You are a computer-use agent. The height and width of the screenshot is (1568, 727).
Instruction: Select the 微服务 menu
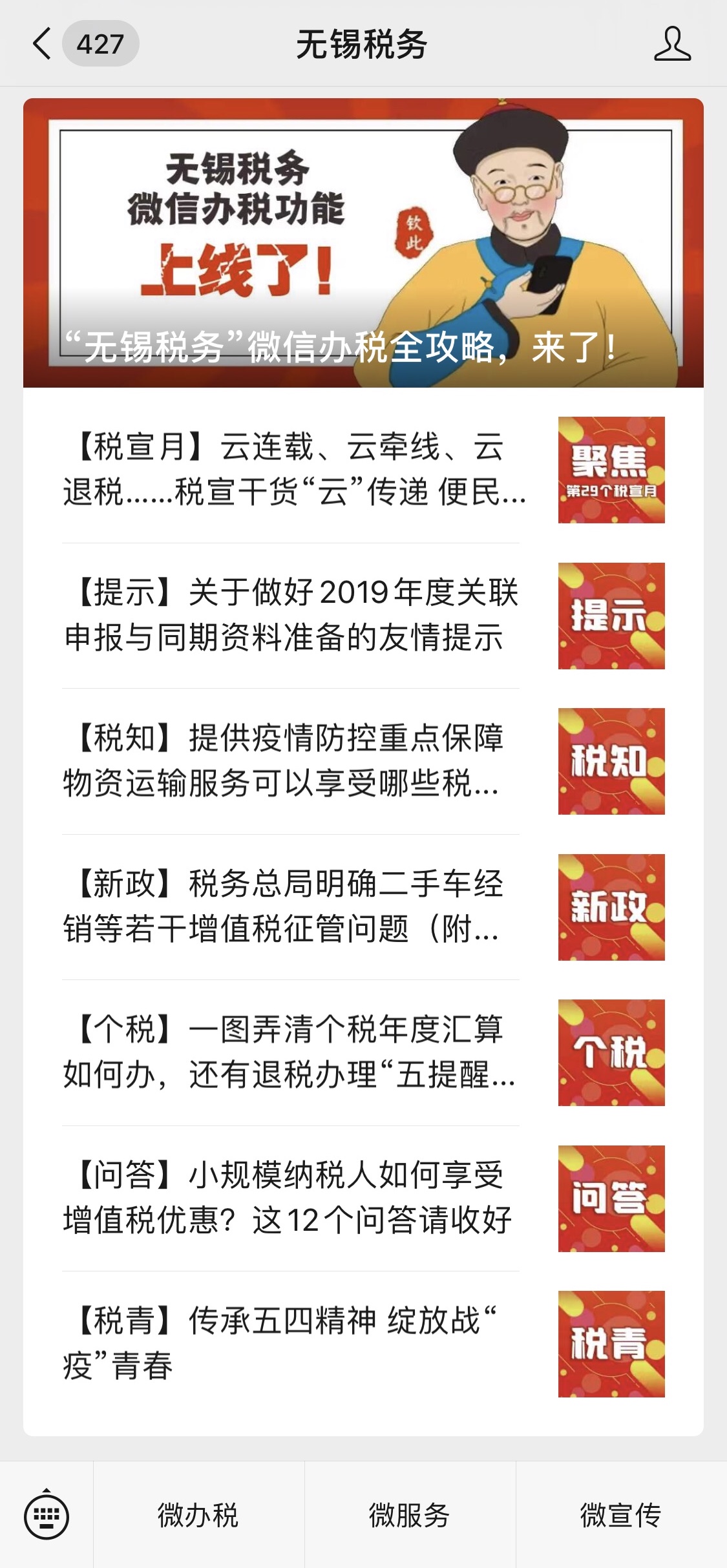(x=410, y=1516)
